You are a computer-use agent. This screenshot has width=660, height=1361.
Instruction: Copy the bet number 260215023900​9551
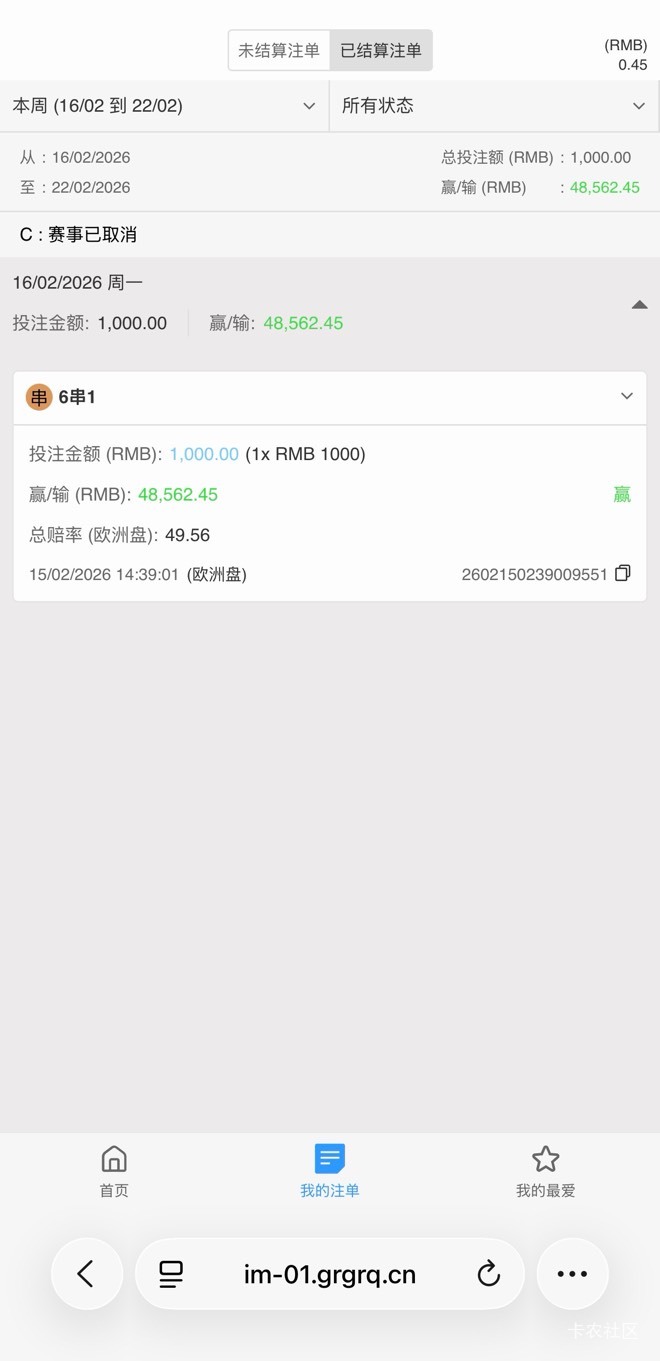622,574
